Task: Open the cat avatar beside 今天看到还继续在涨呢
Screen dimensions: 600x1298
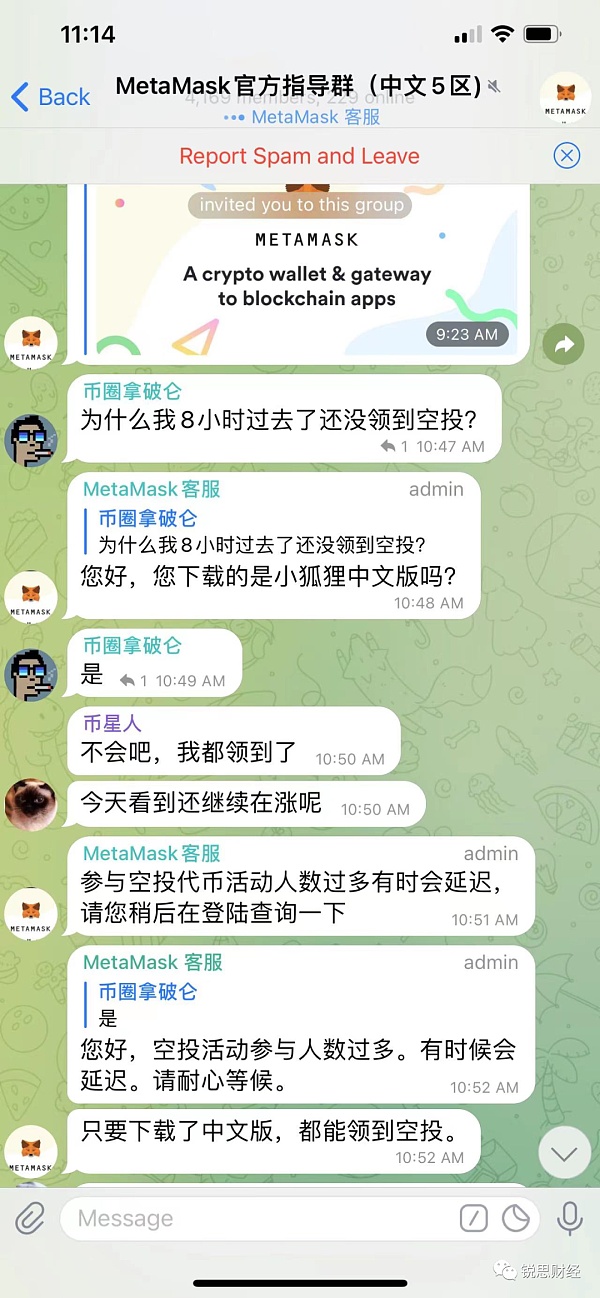Action: 32,804
